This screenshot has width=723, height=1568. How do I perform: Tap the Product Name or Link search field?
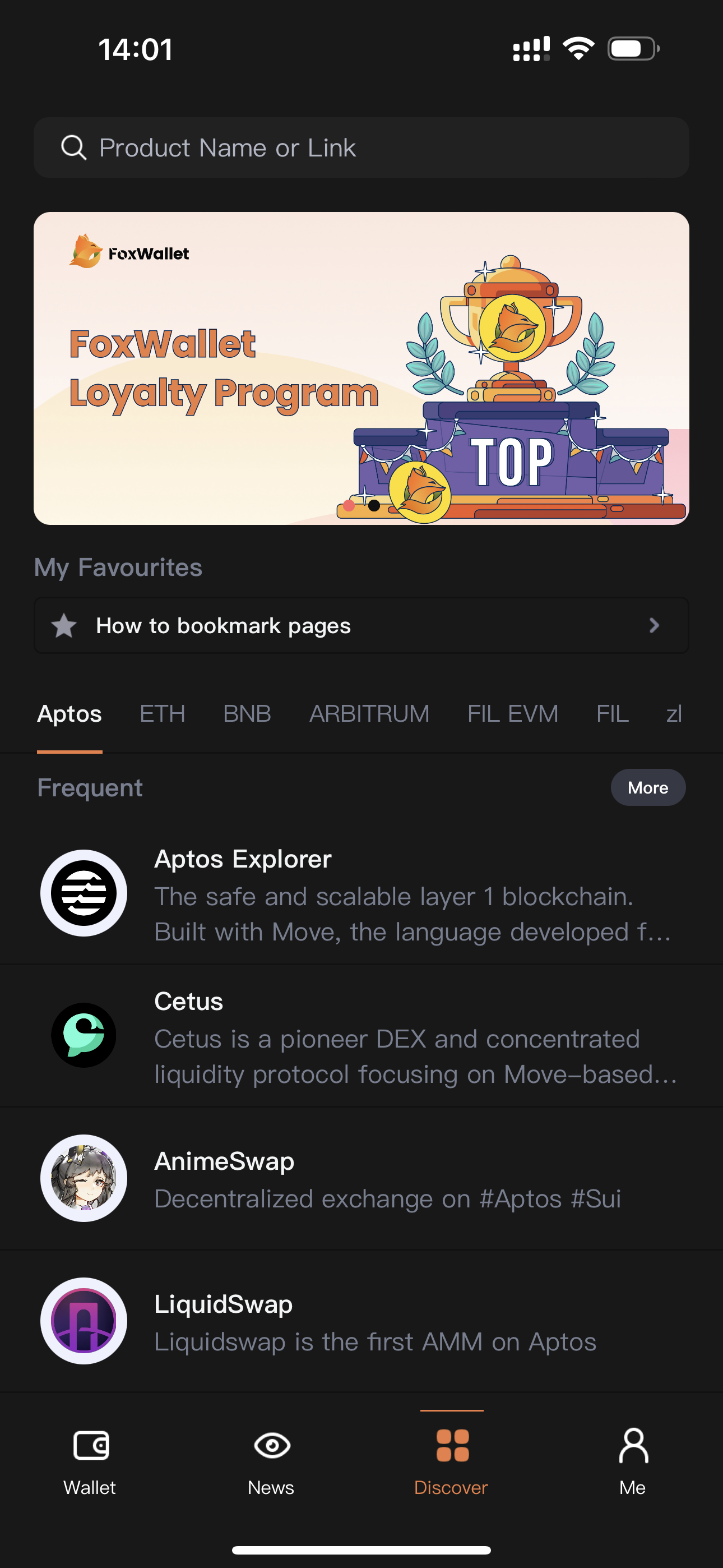361,148
